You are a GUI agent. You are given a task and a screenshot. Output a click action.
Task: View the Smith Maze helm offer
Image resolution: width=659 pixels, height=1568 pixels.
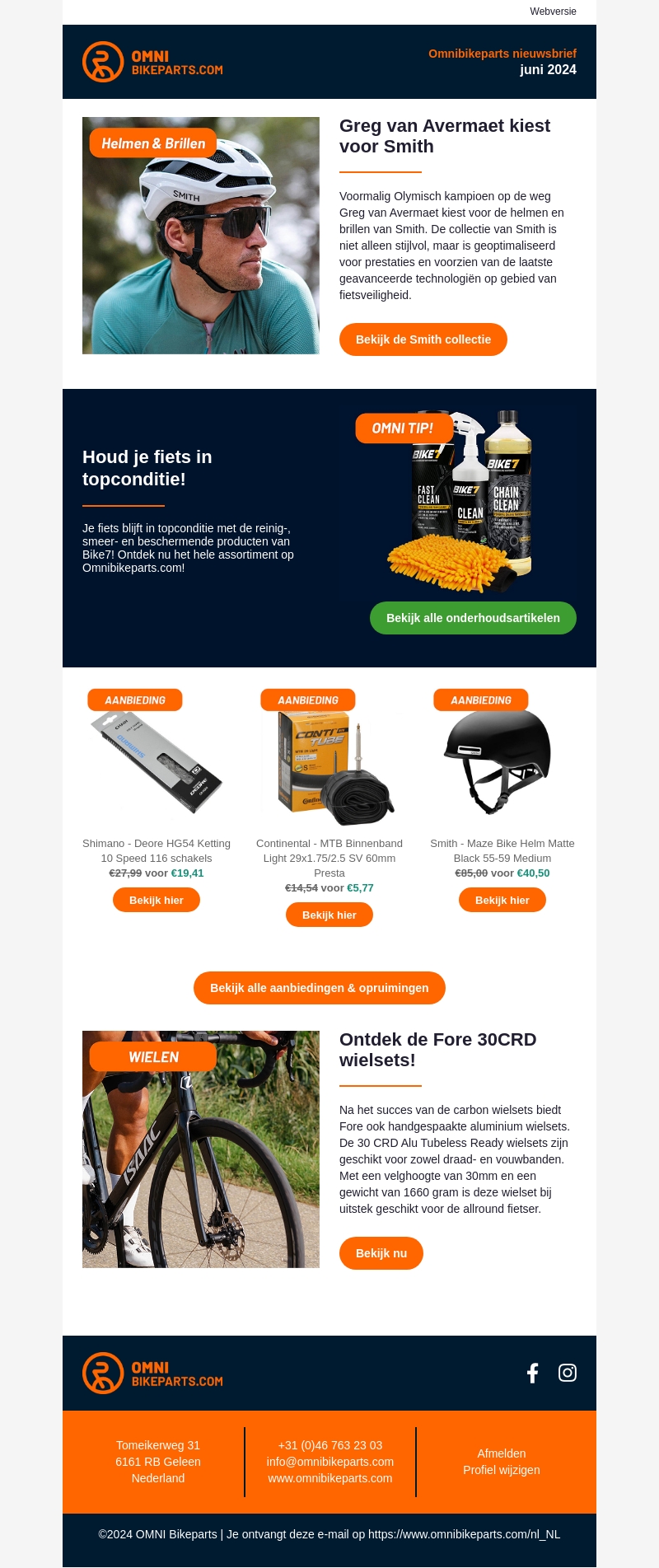pos(502,900)
